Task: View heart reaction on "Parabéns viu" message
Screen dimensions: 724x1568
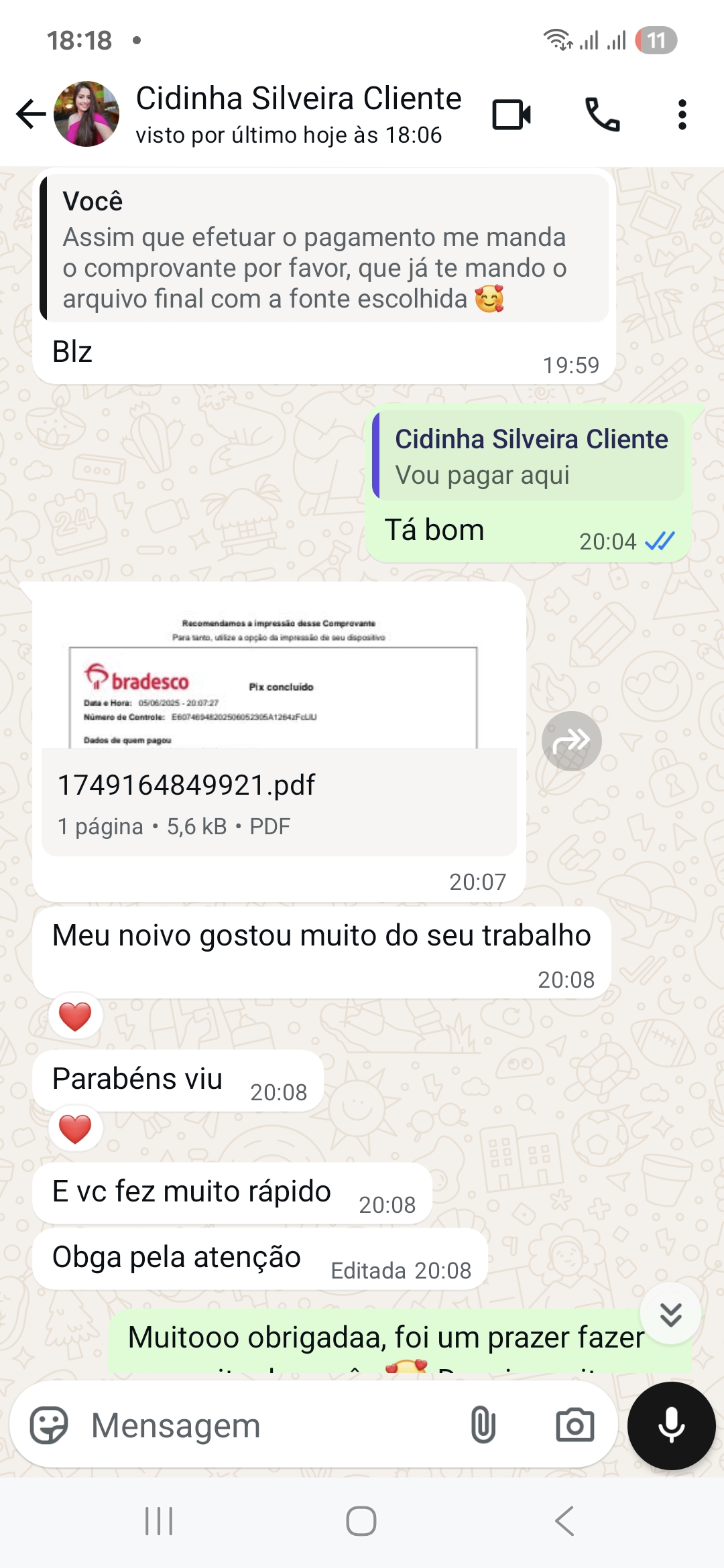Action: click(75, 1129)
